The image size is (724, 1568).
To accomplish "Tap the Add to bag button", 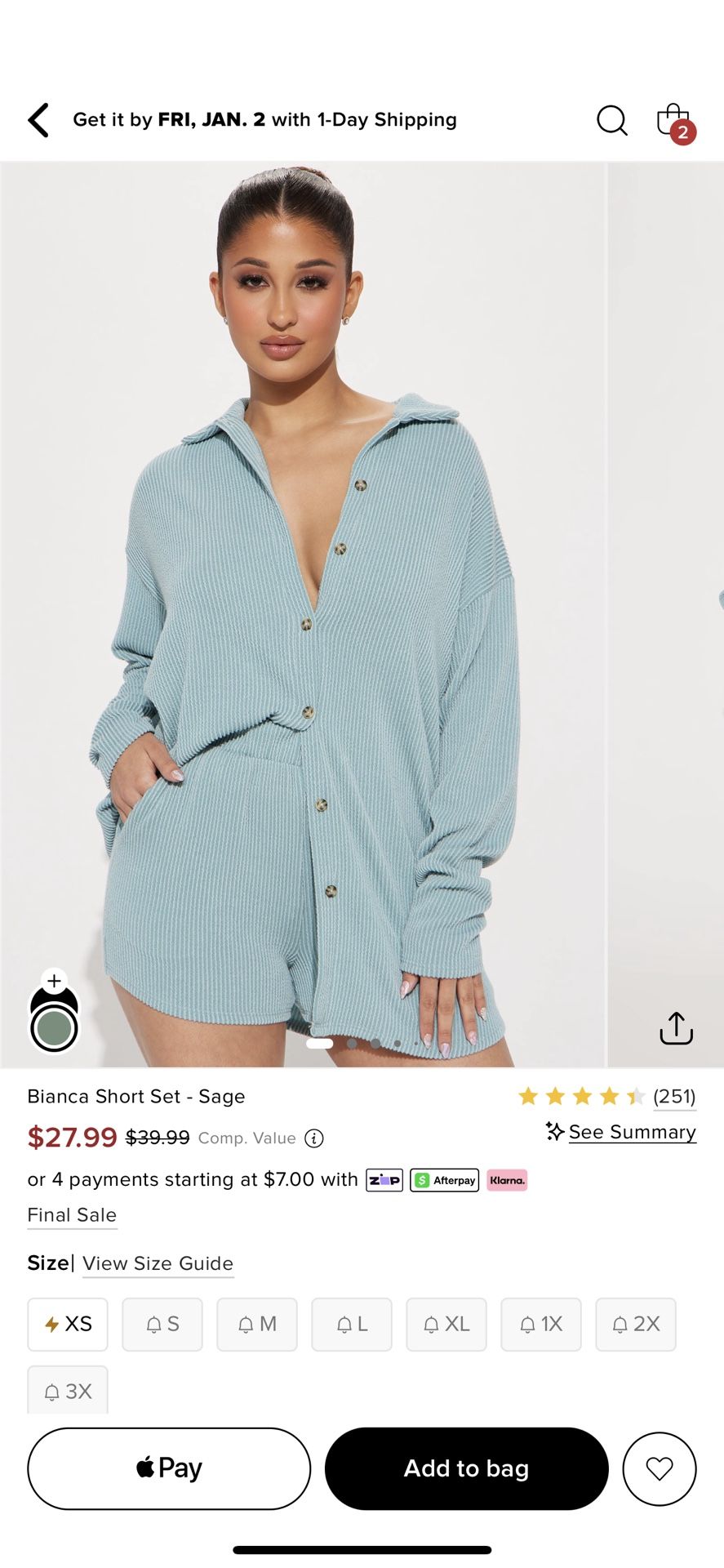I will point(466,1468).
